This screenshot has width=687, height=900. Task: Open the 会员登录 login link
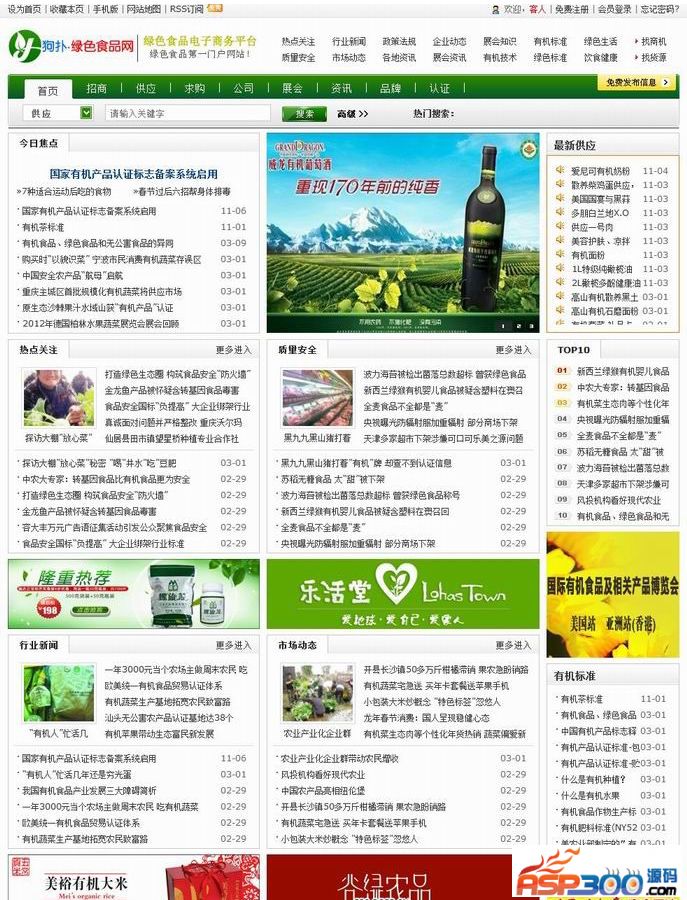pyautogui.click(x=614, y=9)
